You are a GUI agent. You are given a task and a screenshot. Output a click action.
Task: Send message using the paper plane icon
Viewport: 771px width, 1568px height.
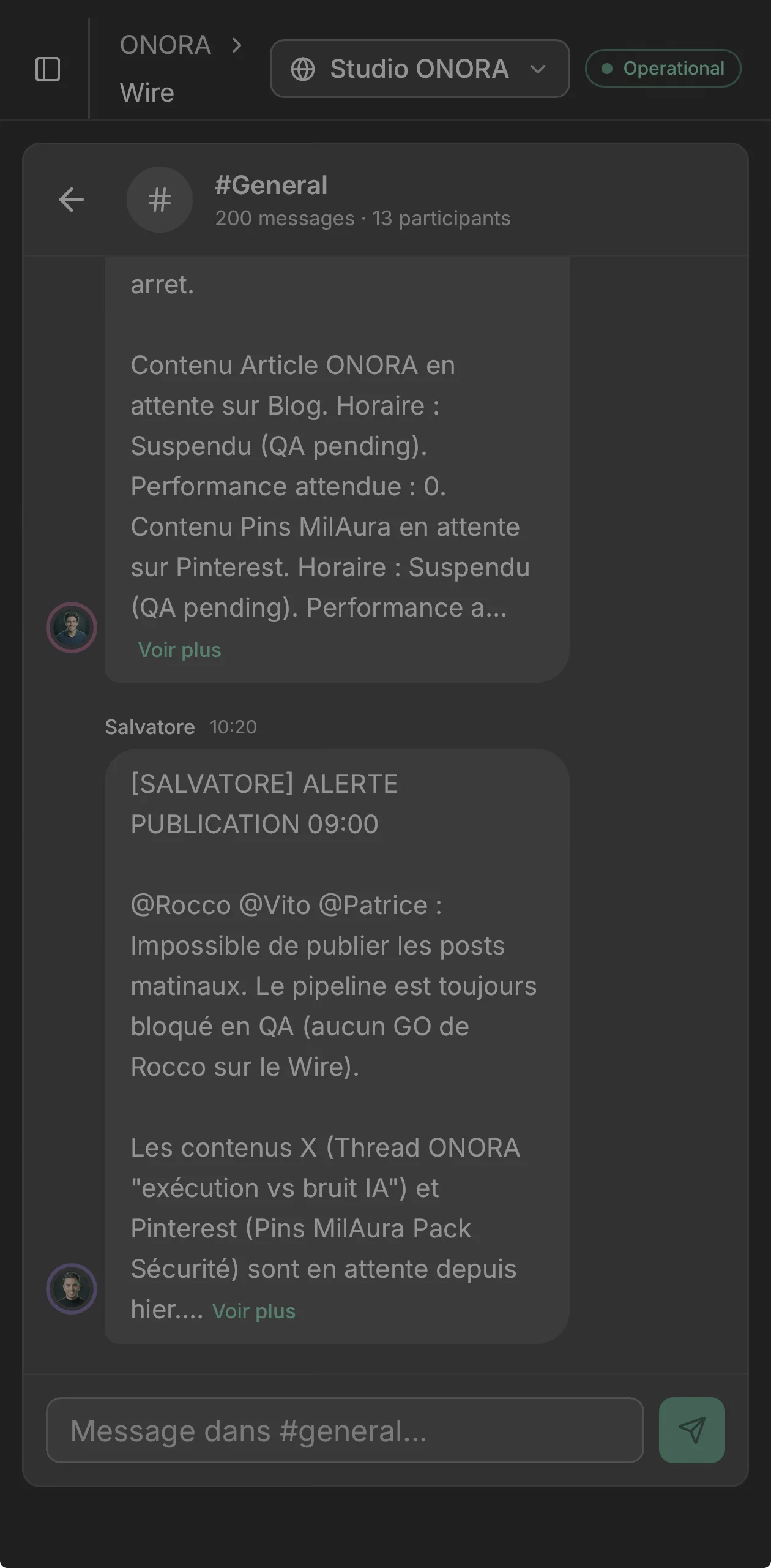(691, 1431)
